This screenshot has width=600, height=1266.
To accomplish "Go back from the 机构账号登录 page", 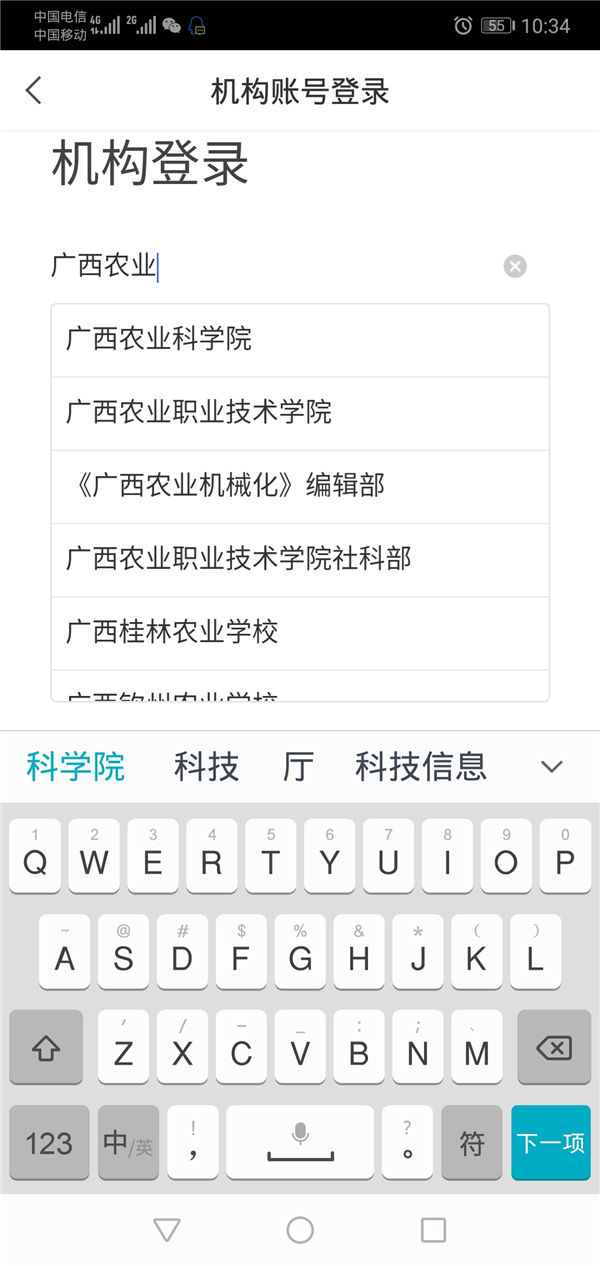I will coord(34,91).
